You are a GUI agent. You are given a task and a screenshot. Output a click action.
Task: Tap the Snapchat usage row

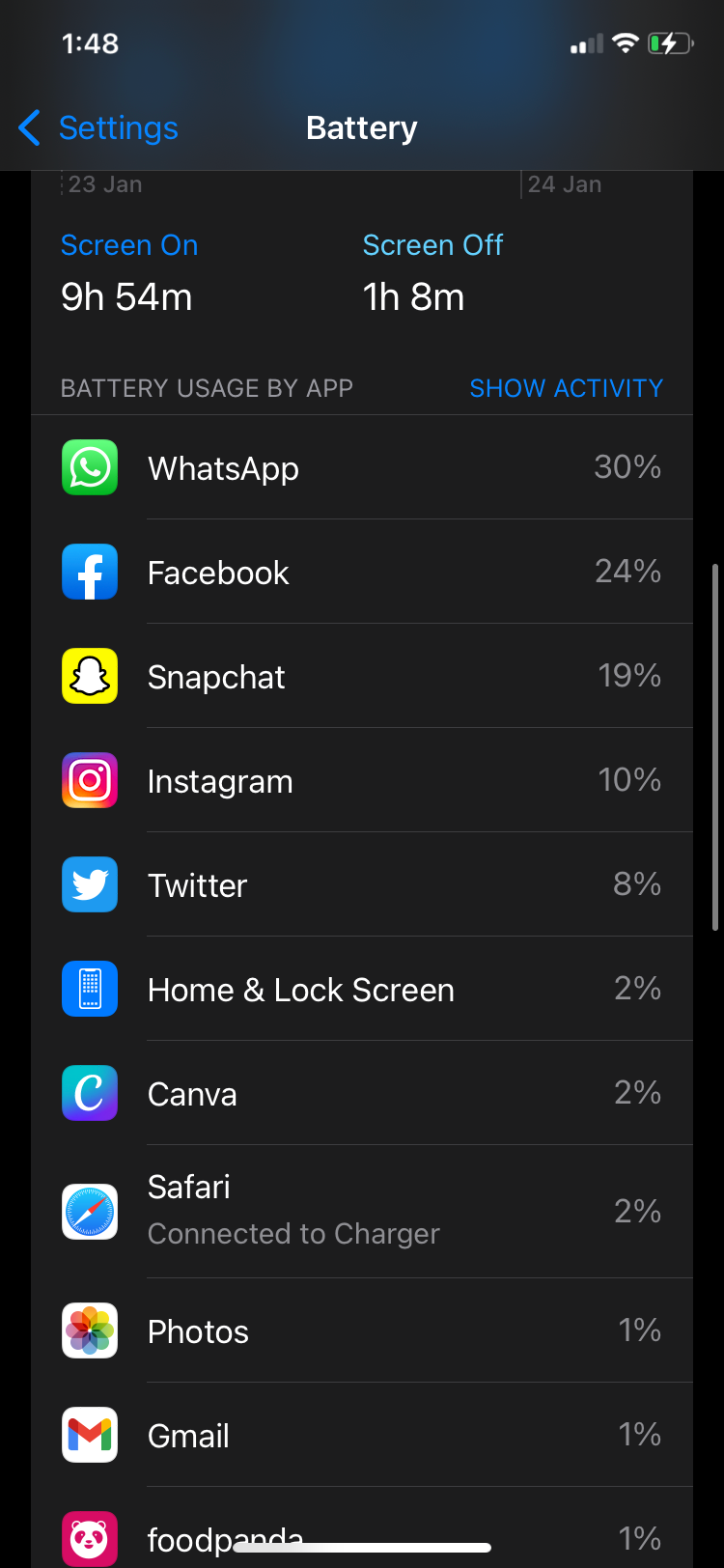pos(362,677)
